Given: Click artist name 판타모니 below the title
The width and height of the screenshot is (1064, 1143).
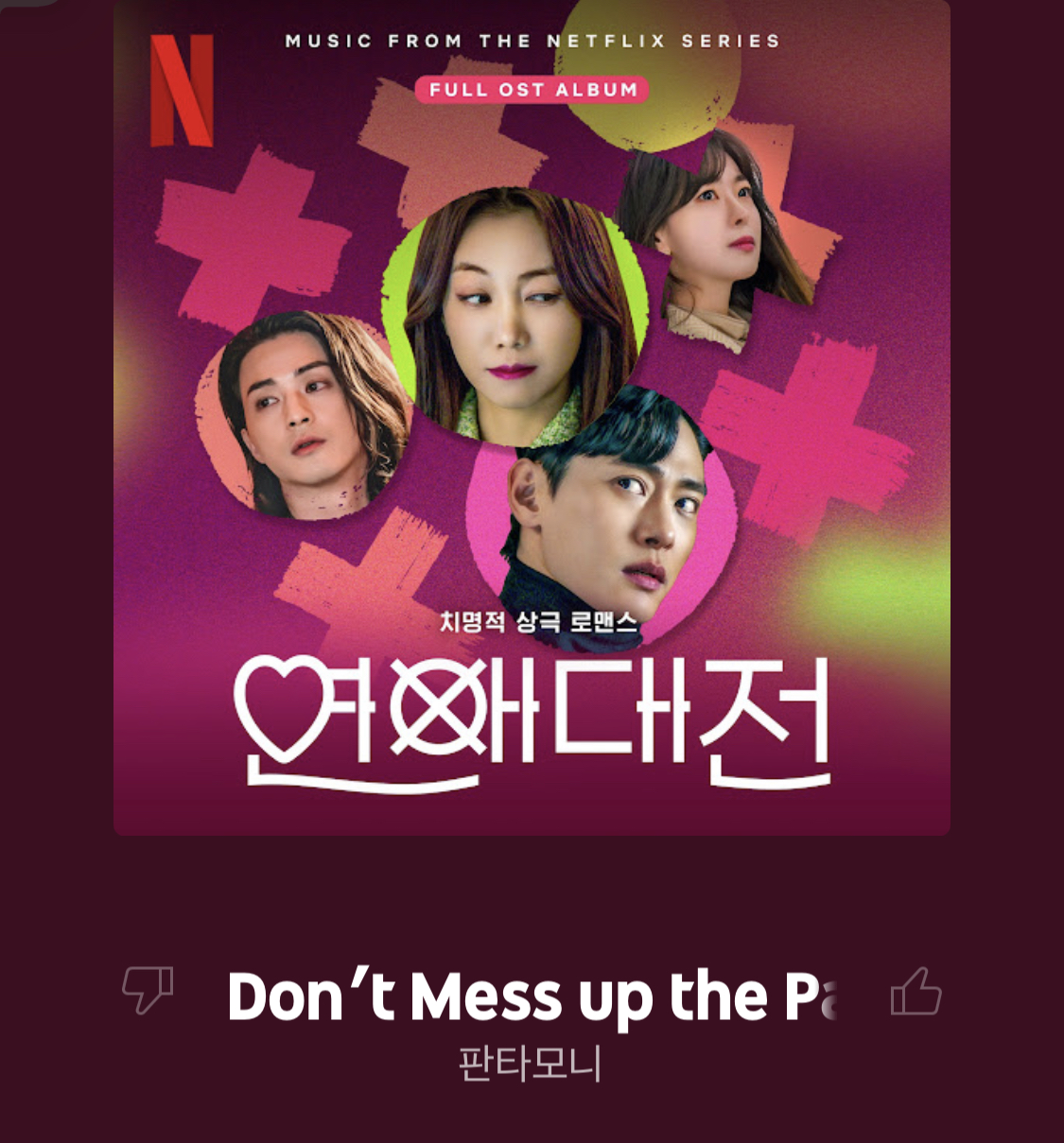Looking at the screenshot, I should coord(531,1061).
